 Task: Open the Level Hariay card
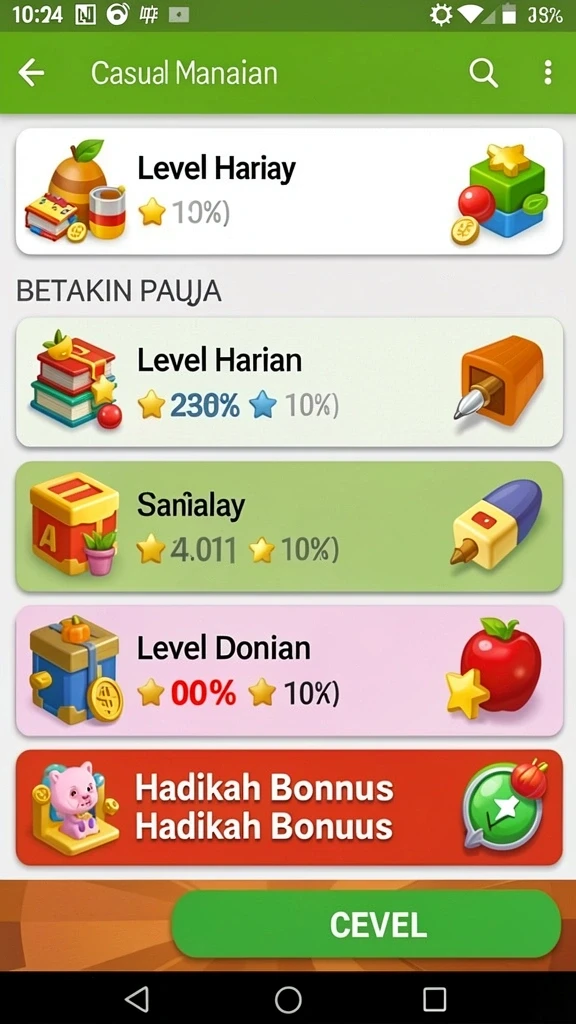(x=289, y=191)
